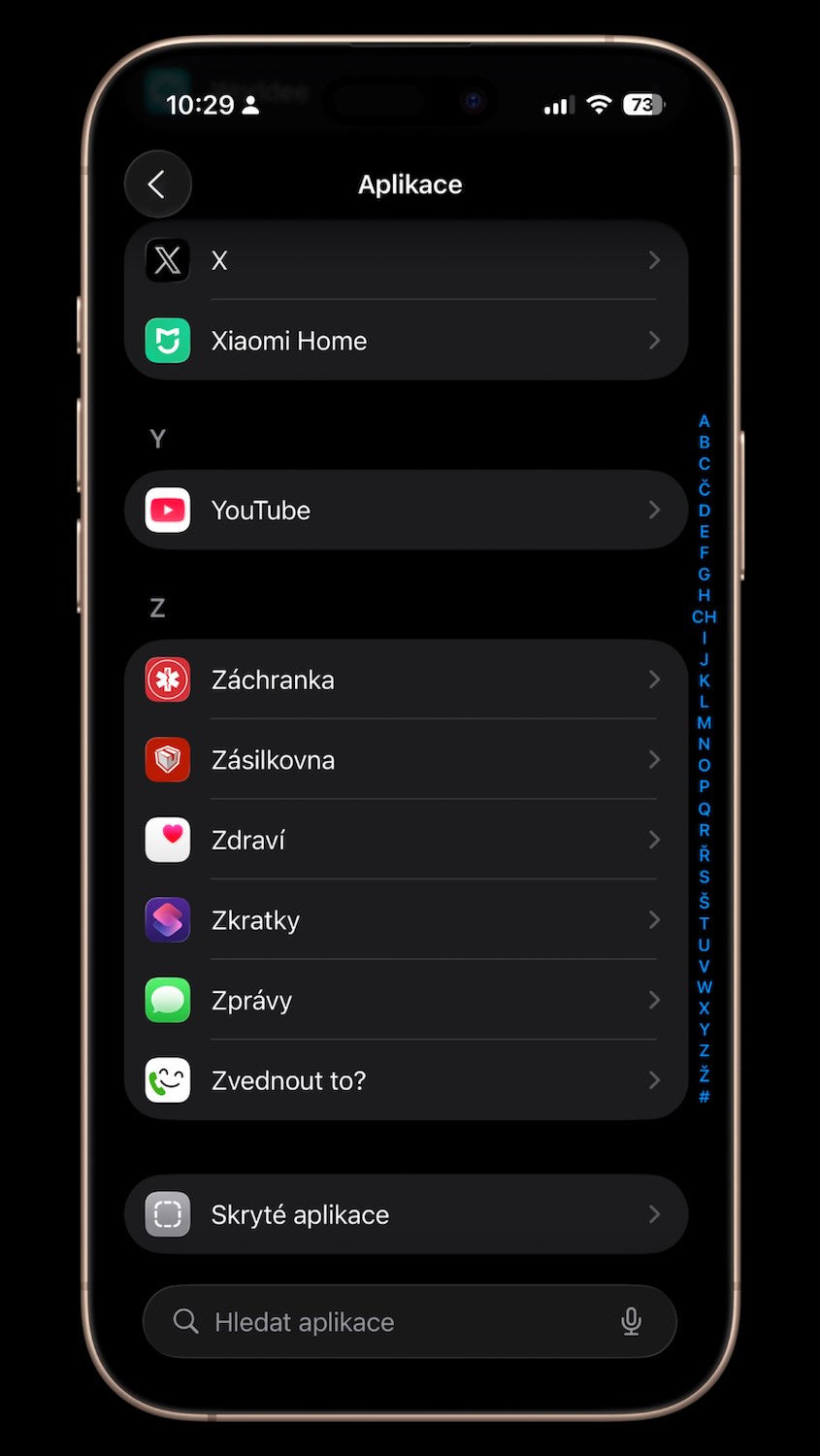Open Xiaomi Home app settings
The height and width of the screenshot is (1456, 820).
click(x=406, y=341)
